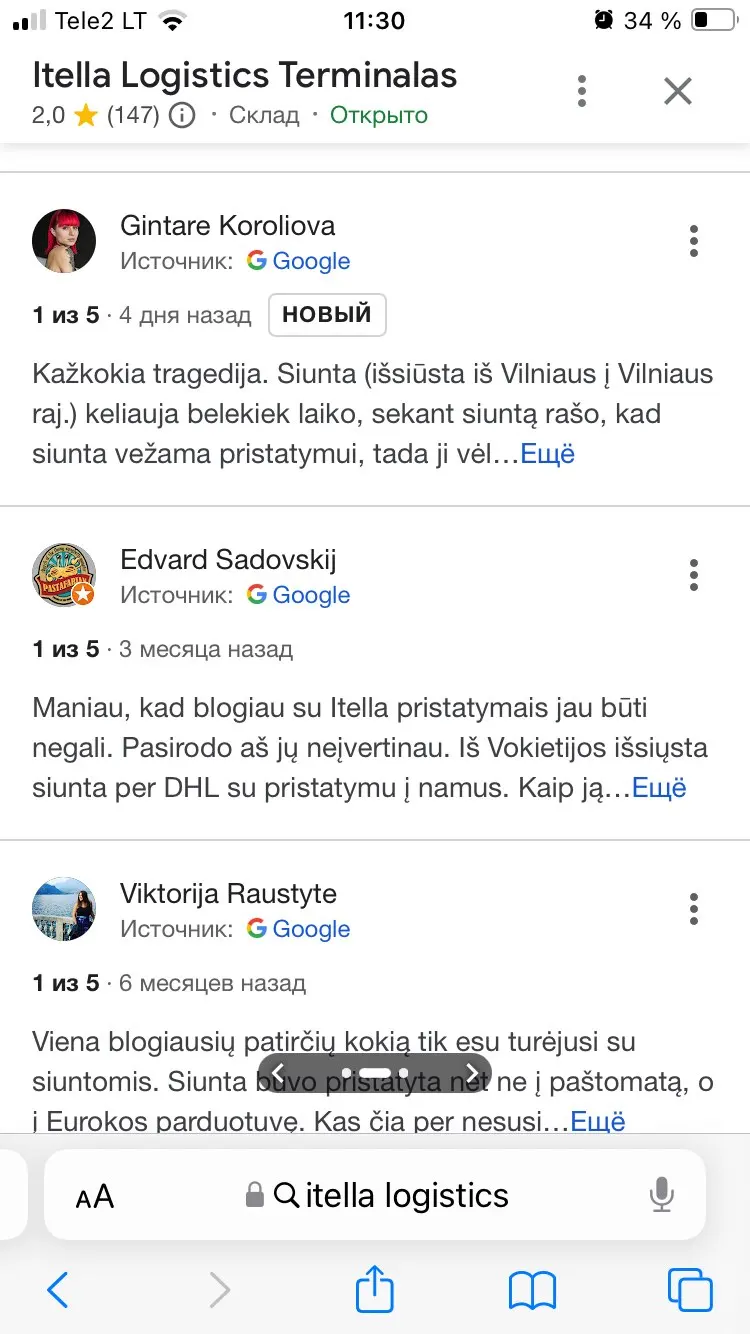Open the AA reader and text size menu

click(95, 1196)
